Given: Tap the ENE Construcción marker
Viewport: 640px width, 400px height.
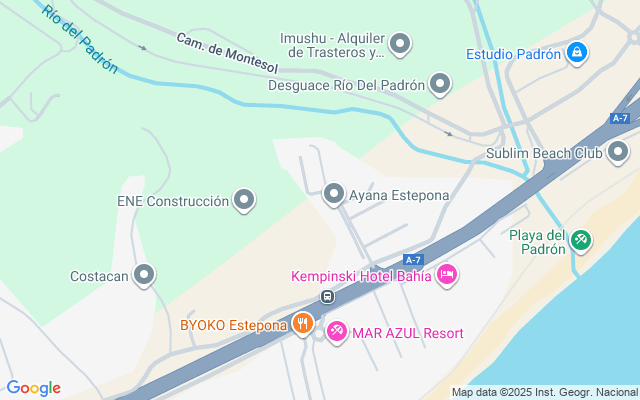Looking at the screenshot, I should [x=245, y=200].
